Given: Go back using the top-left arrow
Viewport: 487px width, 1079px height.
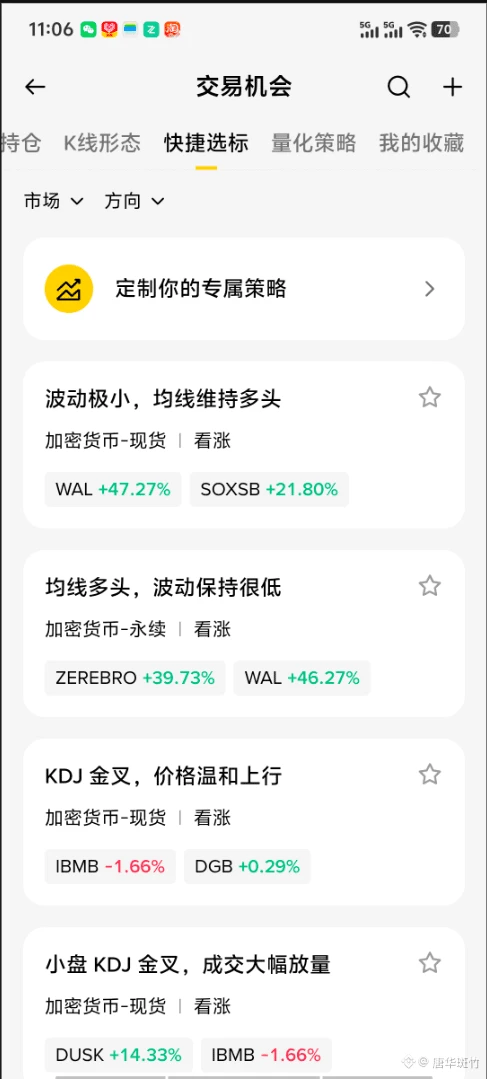Looking at the screenshot, I should point(35,87).
